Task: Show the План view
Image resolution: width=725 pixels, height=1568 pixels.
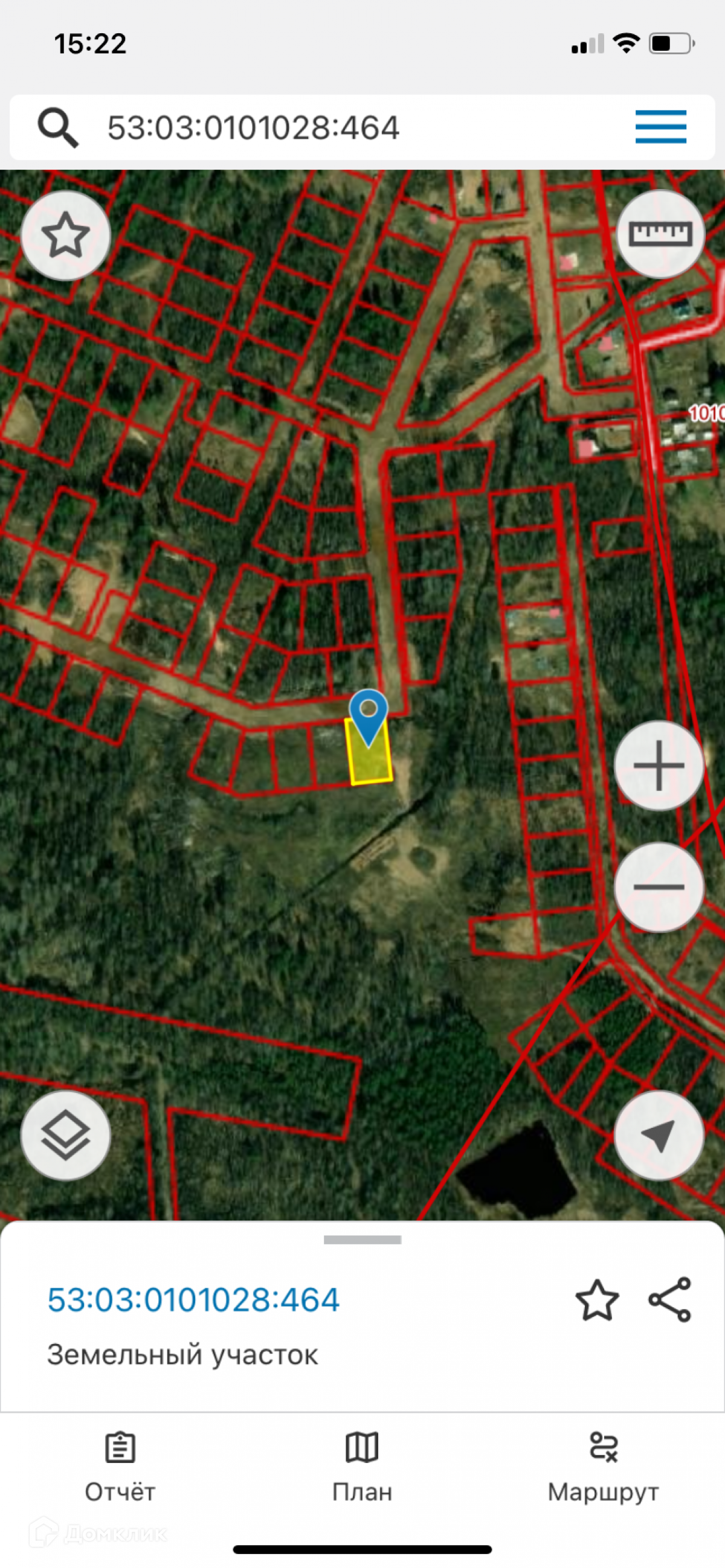Action: tap(362, 1466)
